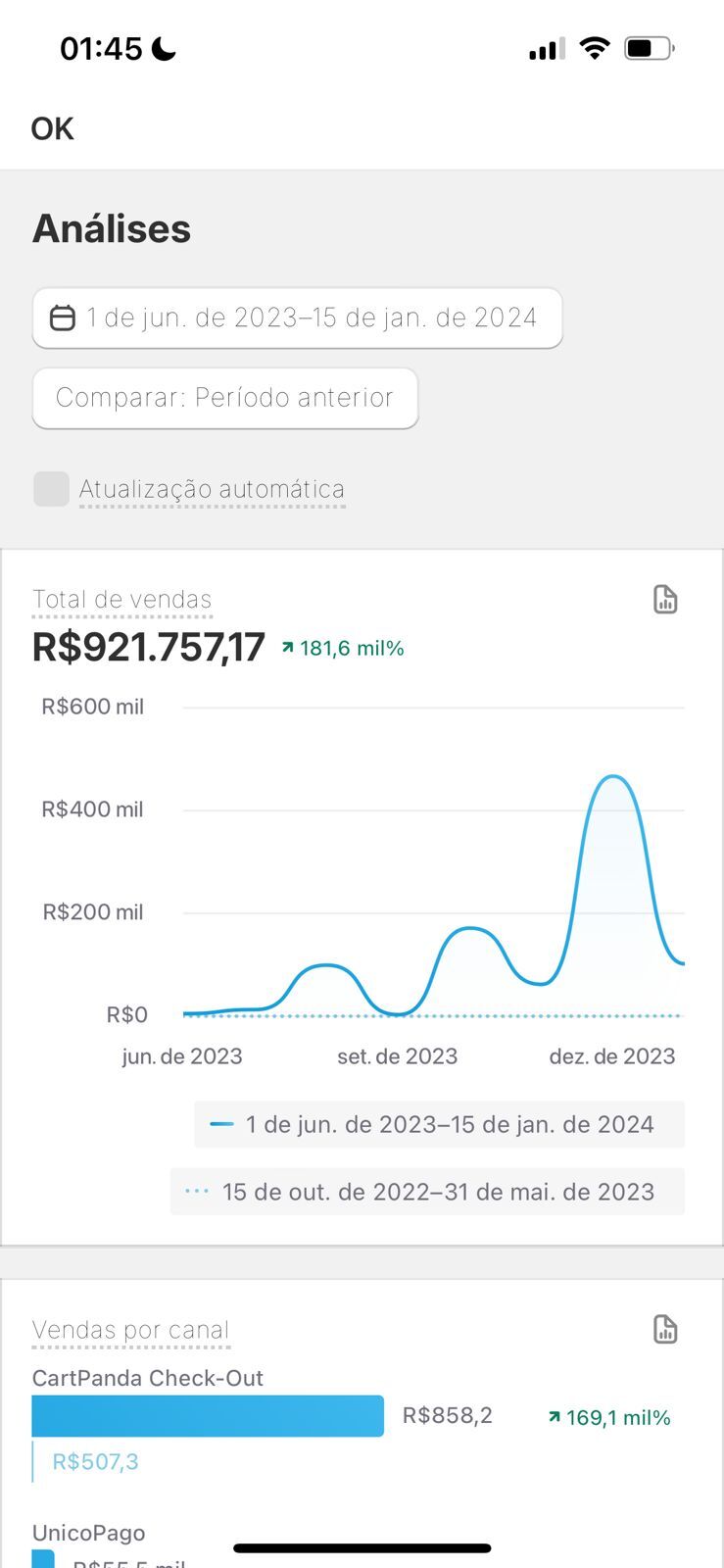Open the Total de vendas details
The image size is (724, 1568).
point(121,600)
